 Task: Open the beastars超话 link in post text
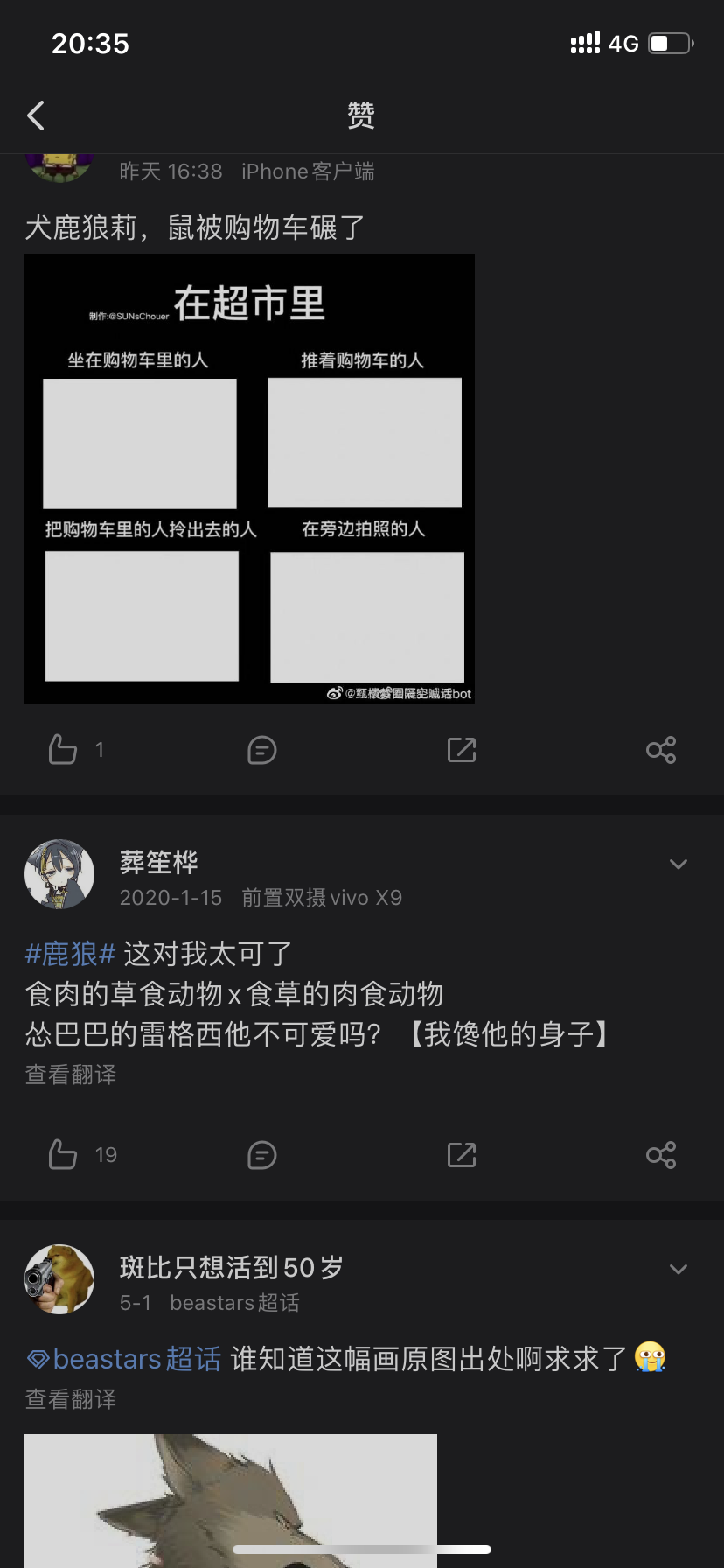124,1359
